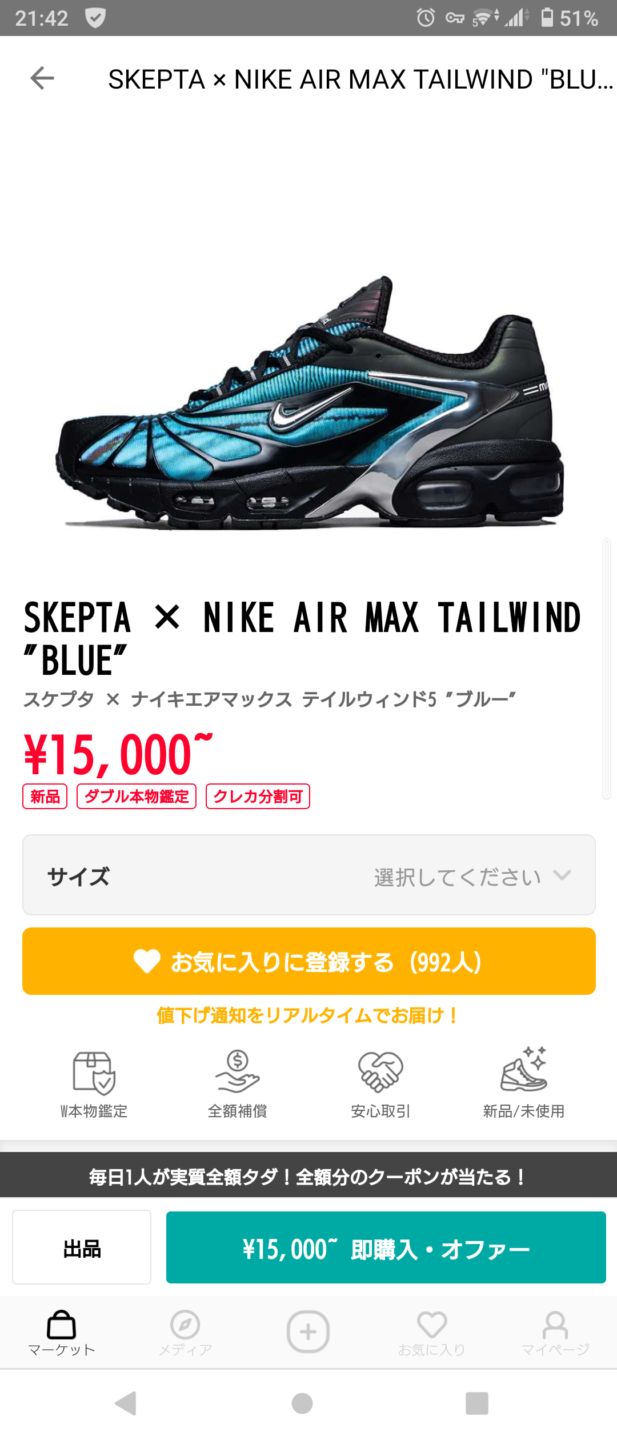Open the サイズ size selector dropdown
617x1440 pixels.
click(309, 875)
